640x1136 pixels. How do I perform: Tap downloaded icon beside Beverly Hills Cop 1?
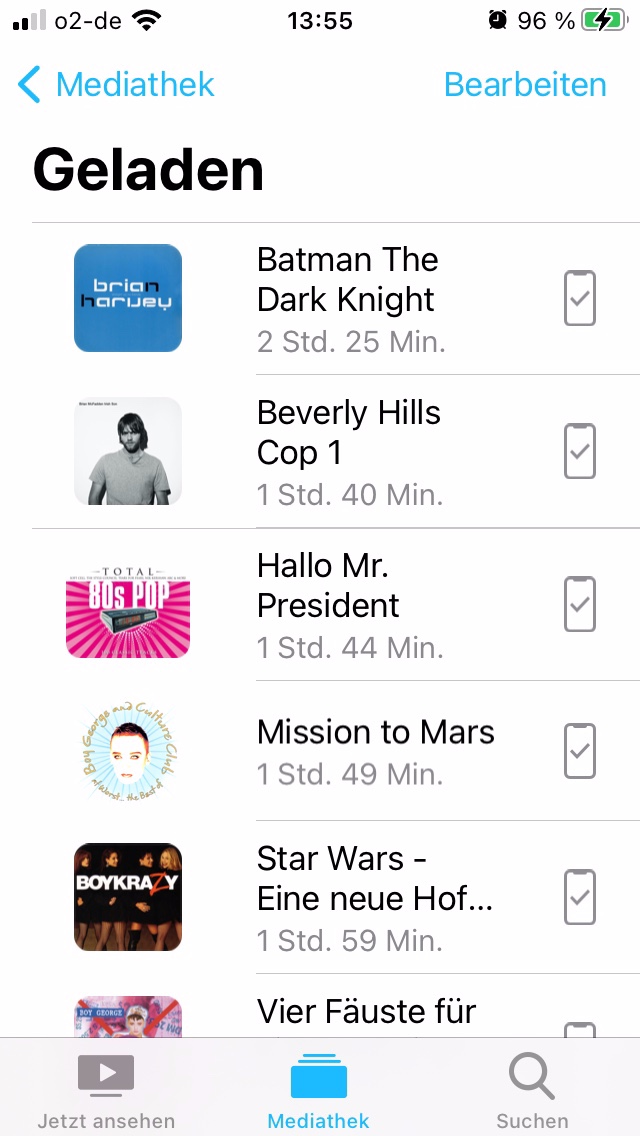(580, 451)
